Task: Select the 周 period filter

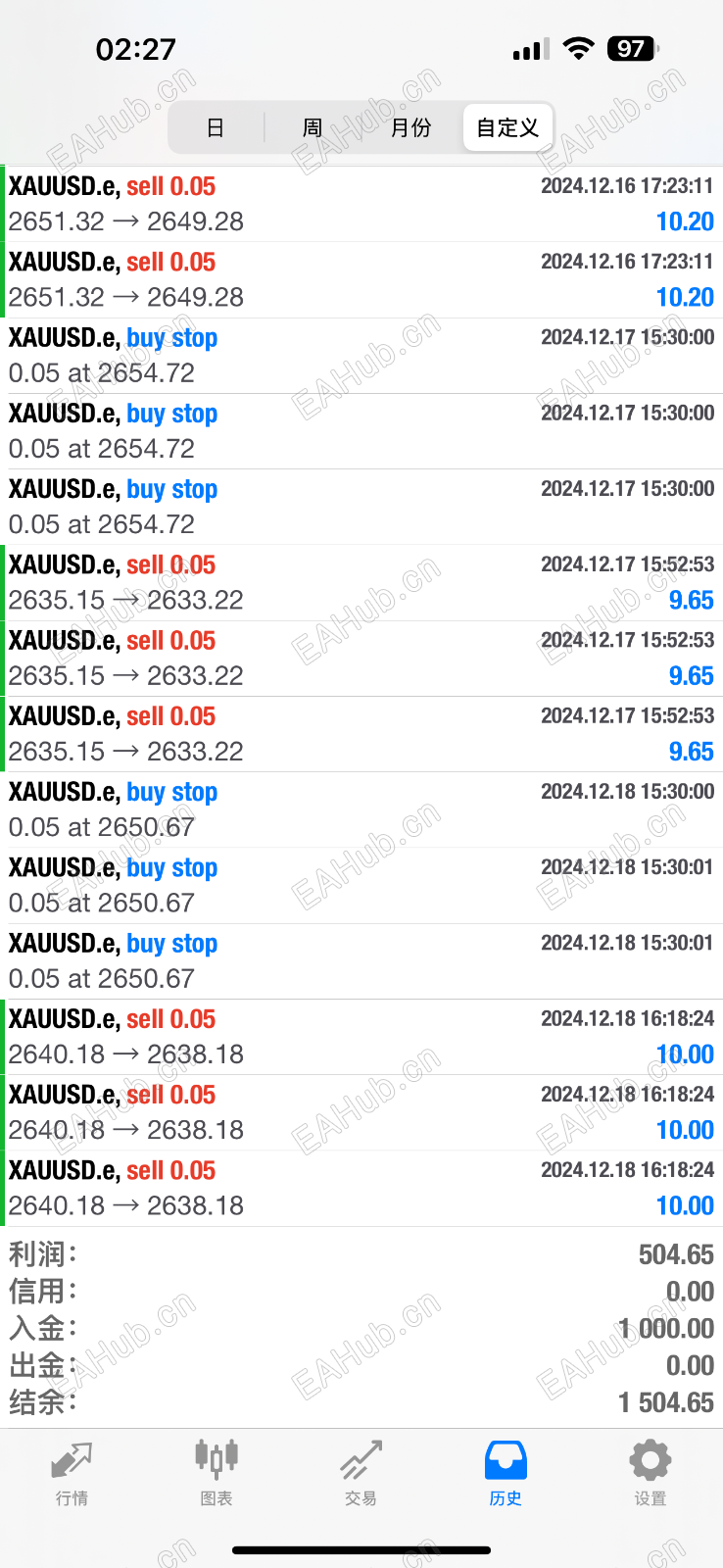Action: coord(313,127)
